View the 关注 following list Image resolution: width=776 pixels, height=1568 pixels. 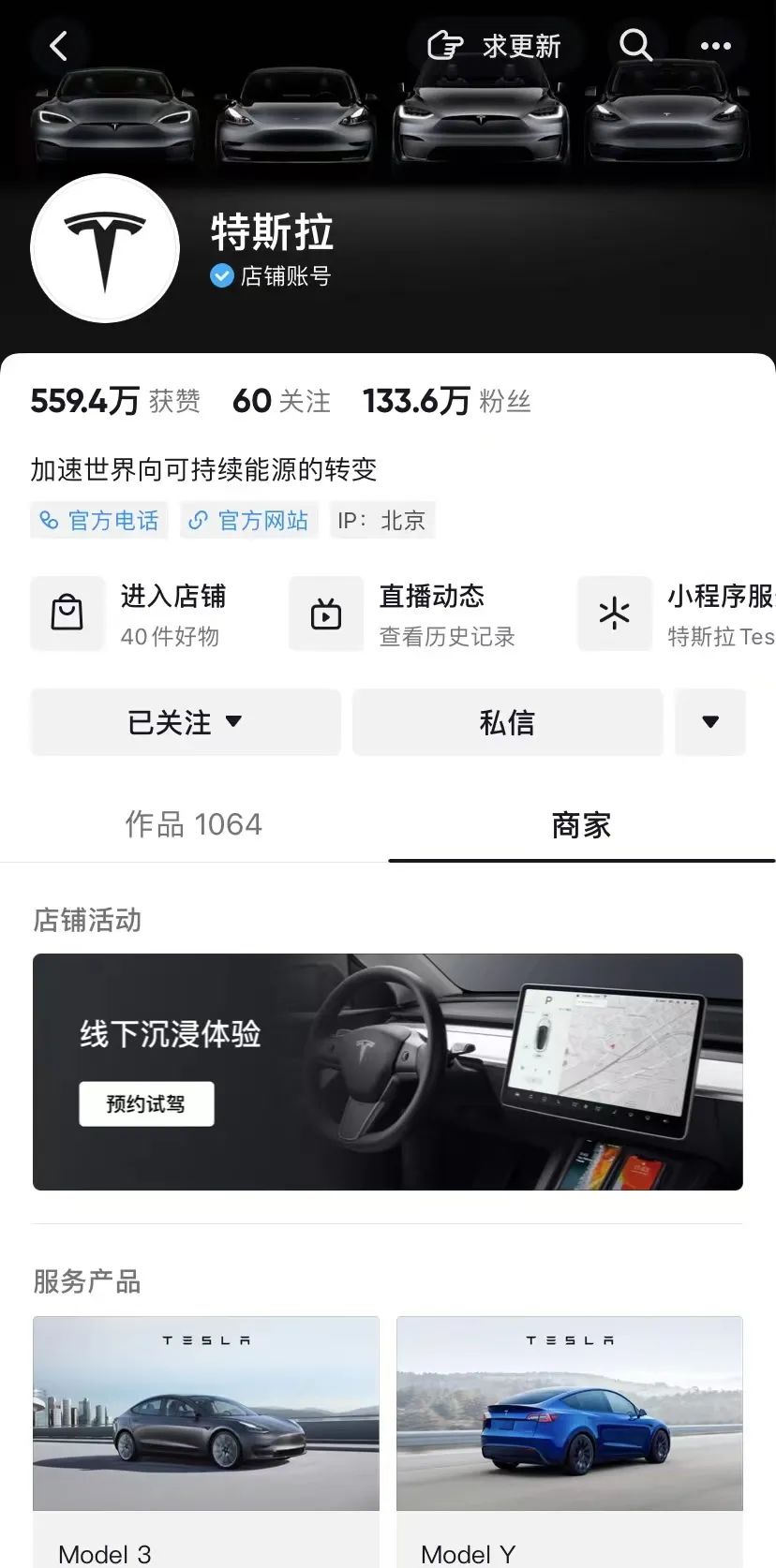point(281,401)
